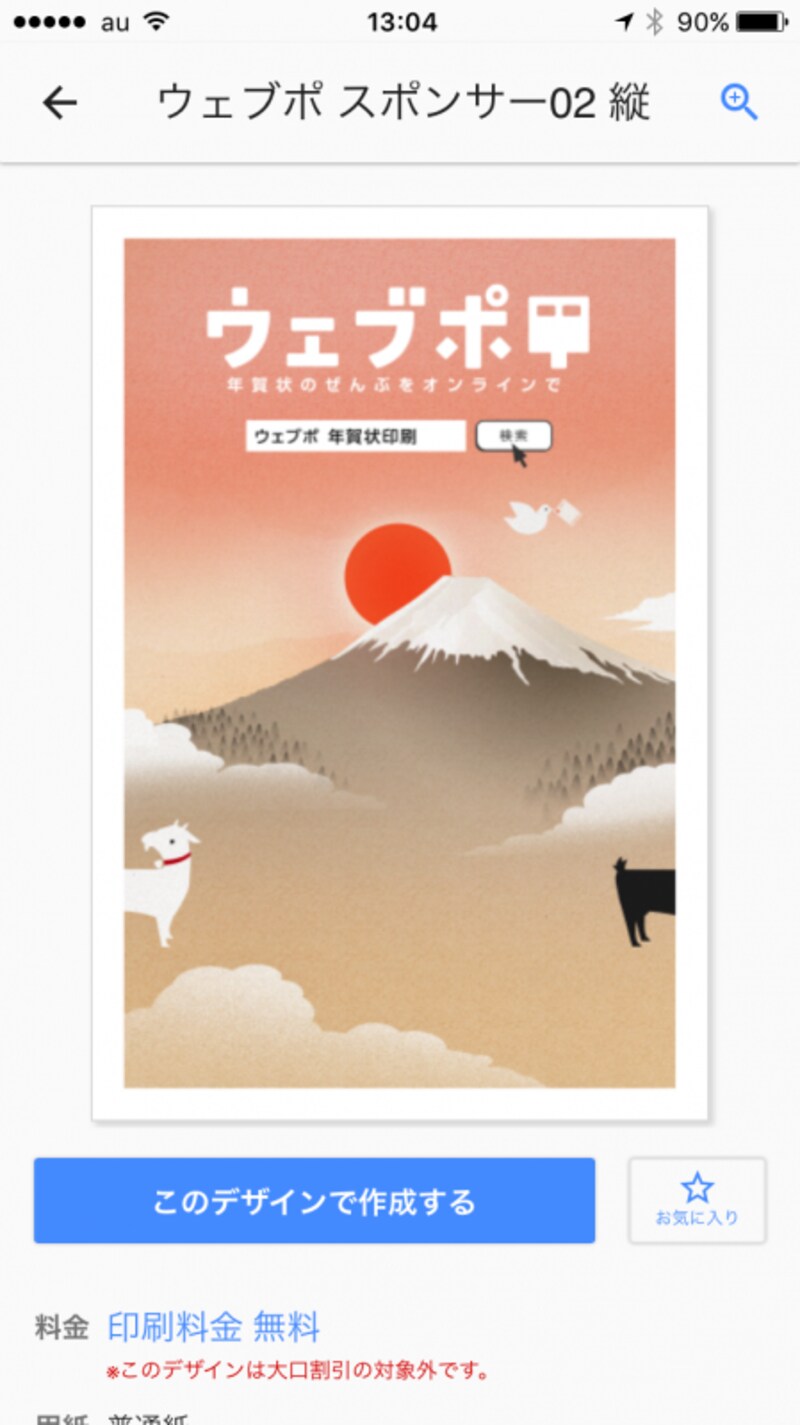Add design to お気に入り favorites
The image size is (800, 1425).
coord(697,1200)
